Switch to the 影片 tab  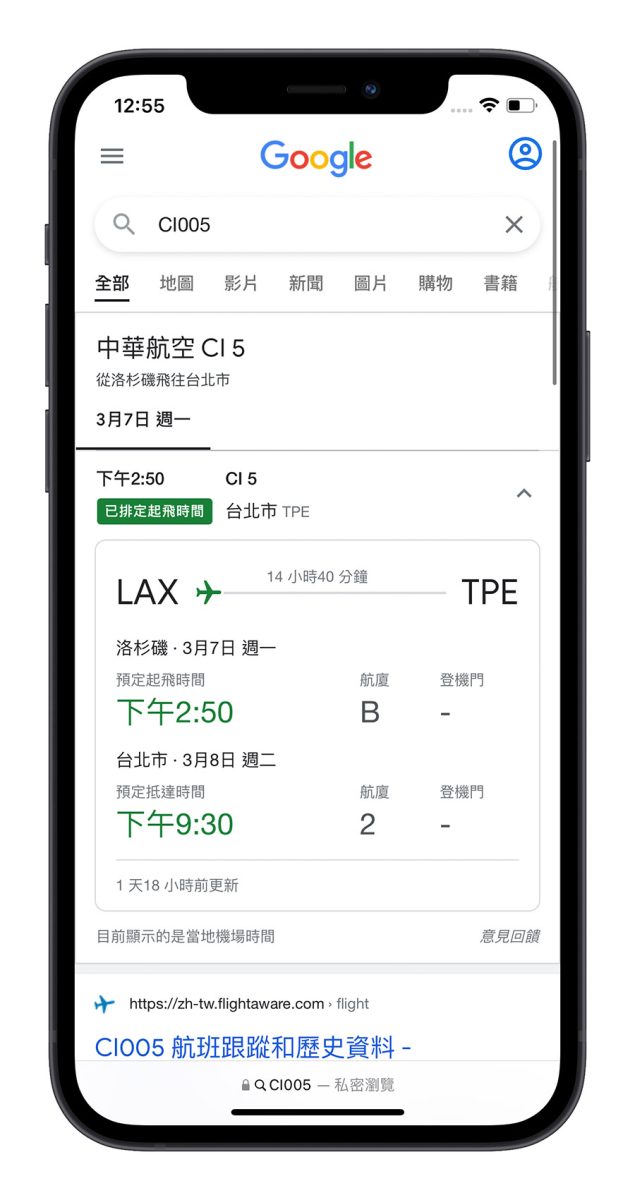point(241,284)
